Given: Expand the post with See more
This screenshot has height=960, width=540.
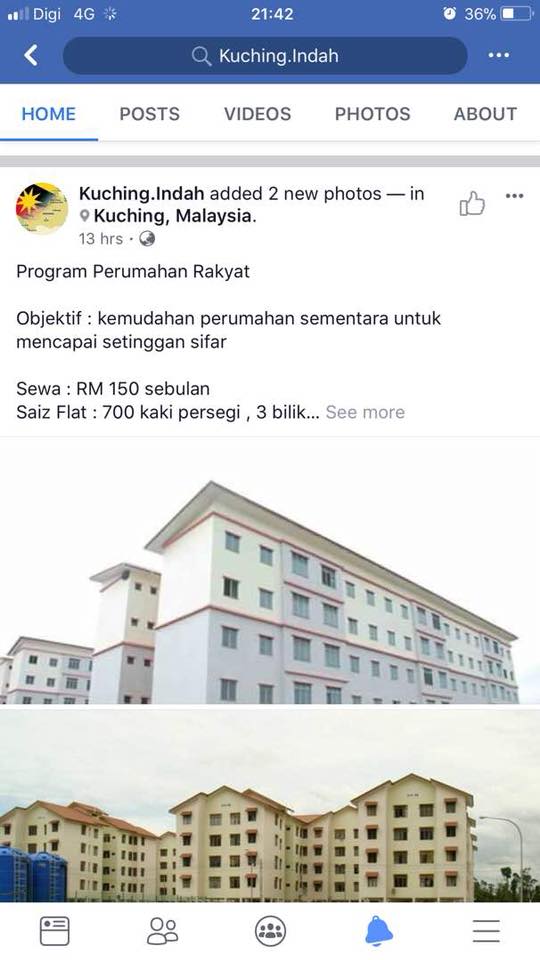Looking at the screenshot, I should coord(365,412).
